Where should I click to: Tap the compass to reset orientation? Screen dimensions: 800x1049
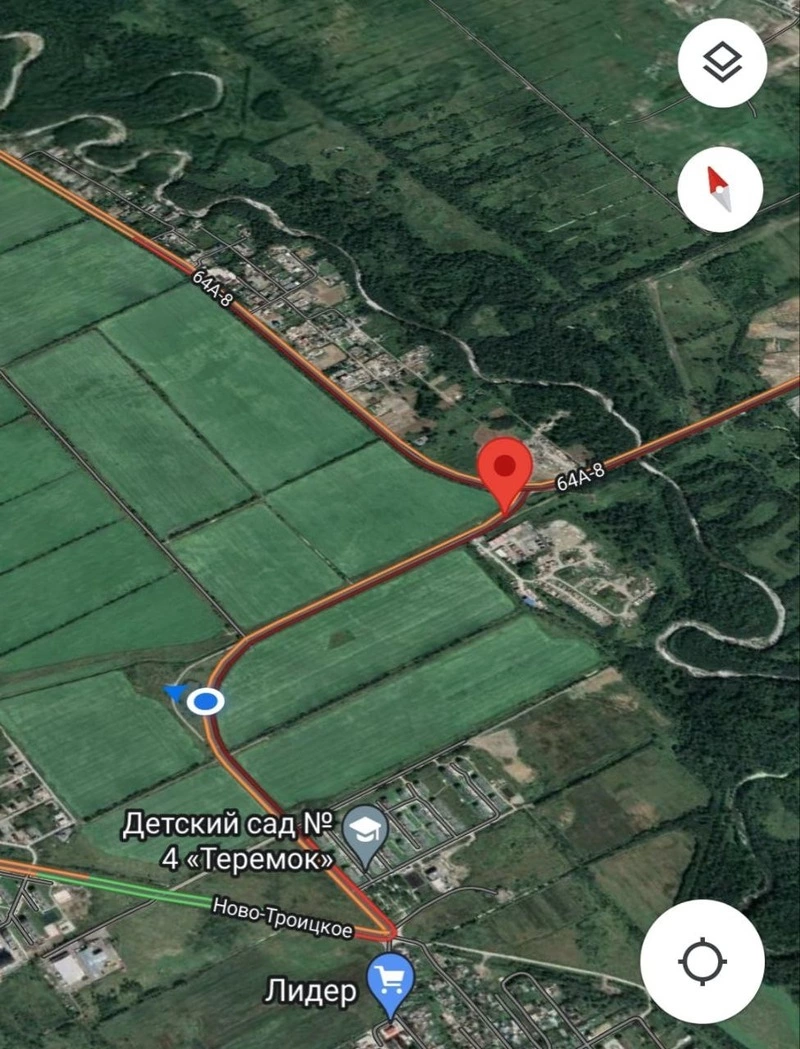pyautogui.click(x=720, y=189)
